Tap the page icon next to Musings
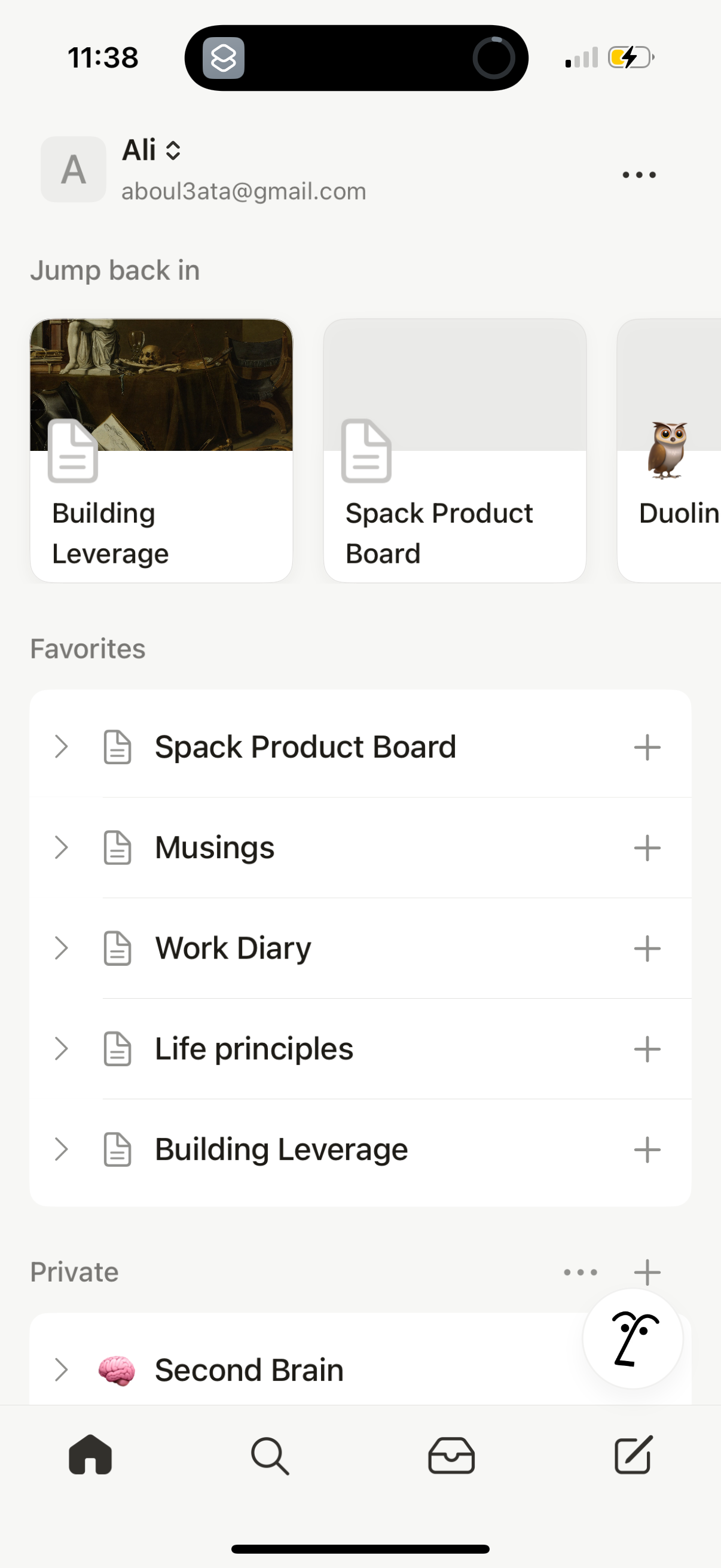This screenshot has height=1568, width=721. [117, 846]
